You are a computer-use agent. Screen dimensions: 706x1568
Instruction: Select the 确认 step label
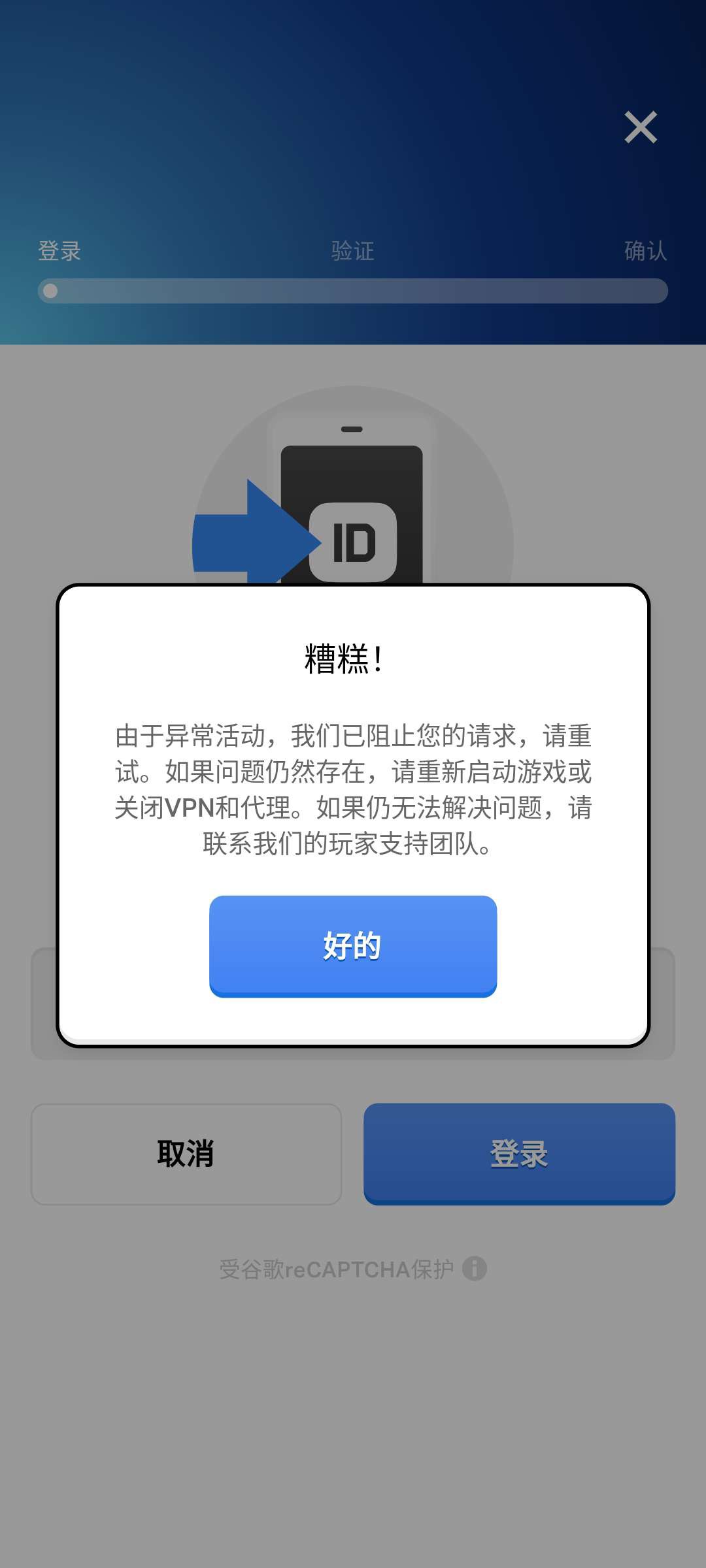[x=646, y=252]
